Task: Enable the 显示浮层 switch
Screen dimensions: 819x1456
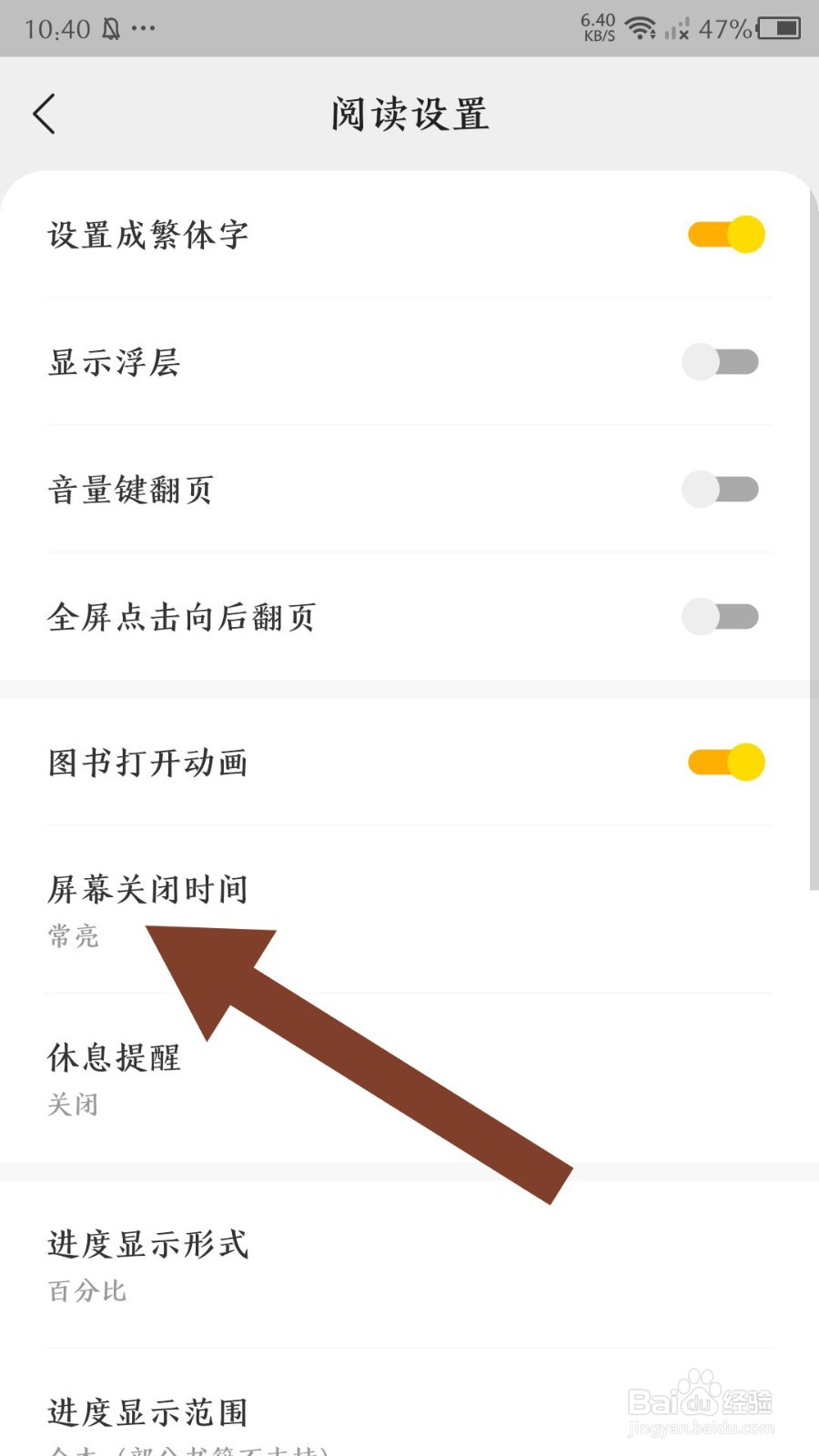Action: (722, 361)
